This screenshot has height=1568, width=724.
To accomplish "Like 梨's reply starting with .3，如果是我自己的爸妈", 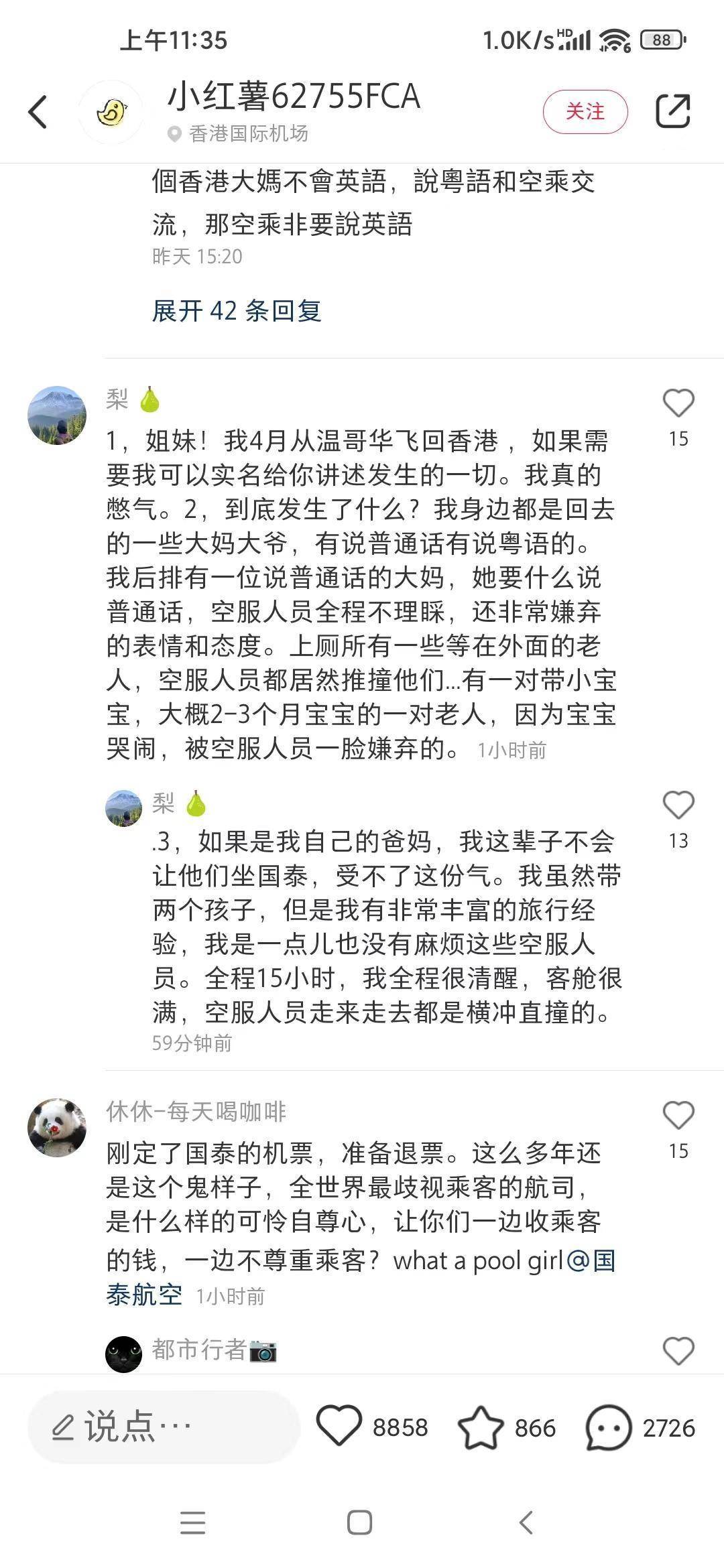I will pos(678,805).
